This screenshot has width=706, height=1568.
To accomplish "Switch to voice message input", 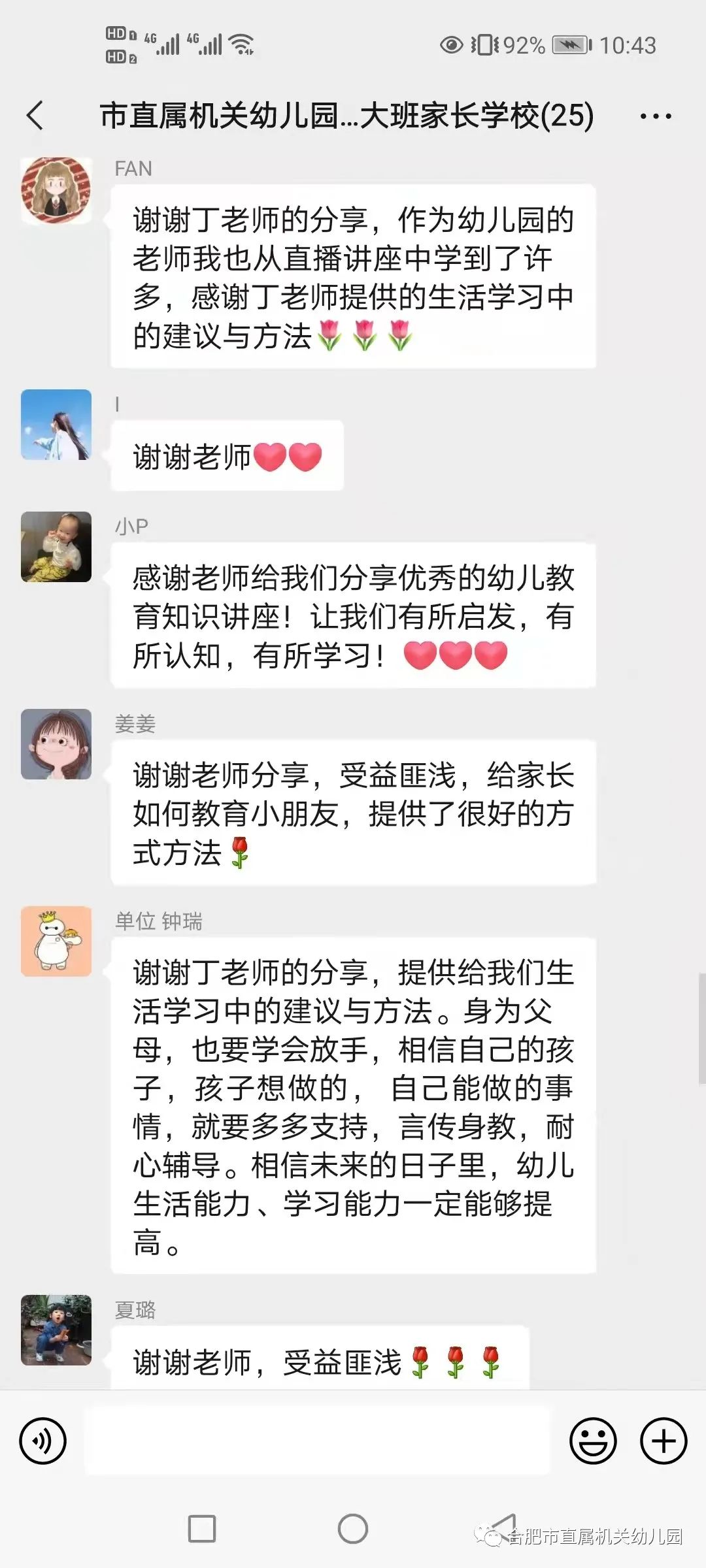I will pyautogui.click(x=43, y=1441).
